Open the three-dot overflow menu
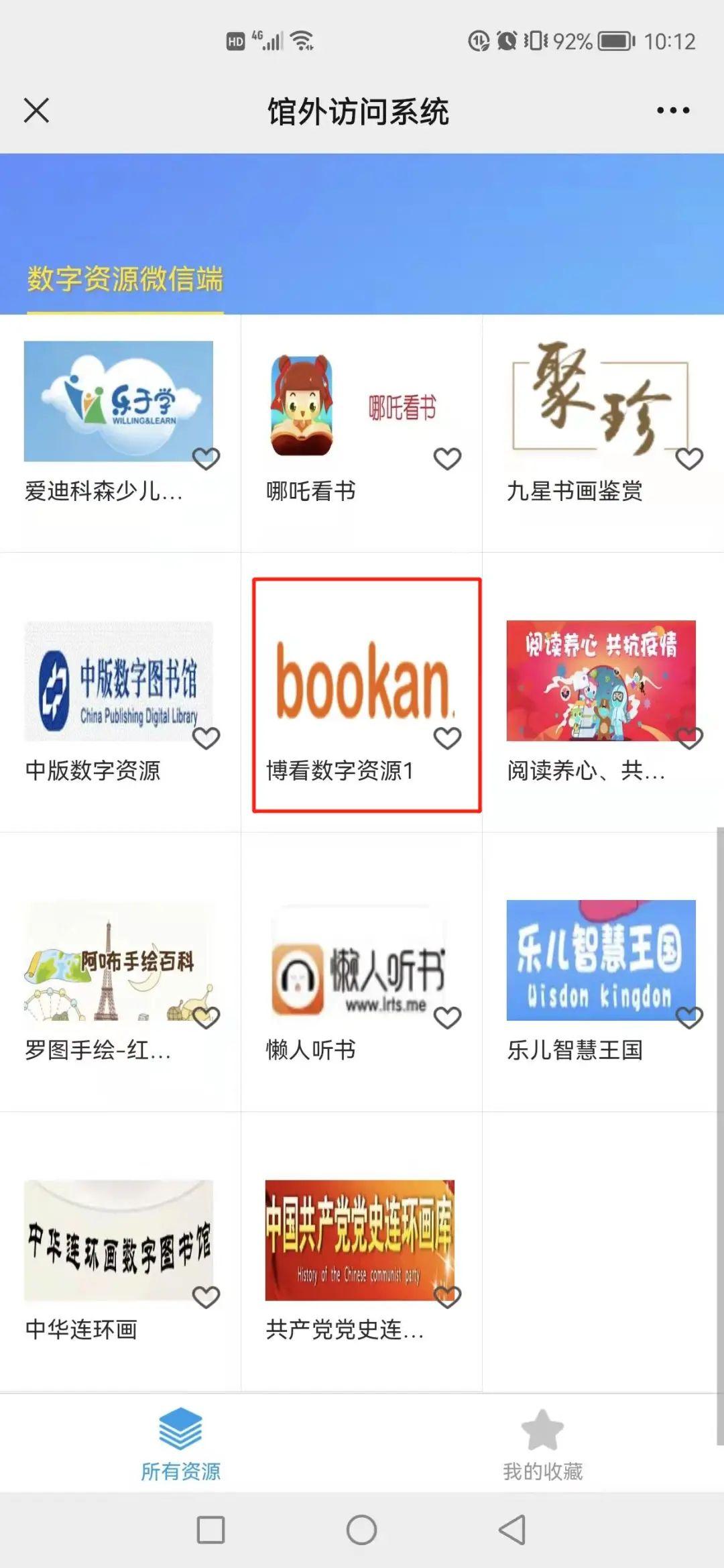The height and width of the screenshot is (1568, 724). (x=672, y=111)
